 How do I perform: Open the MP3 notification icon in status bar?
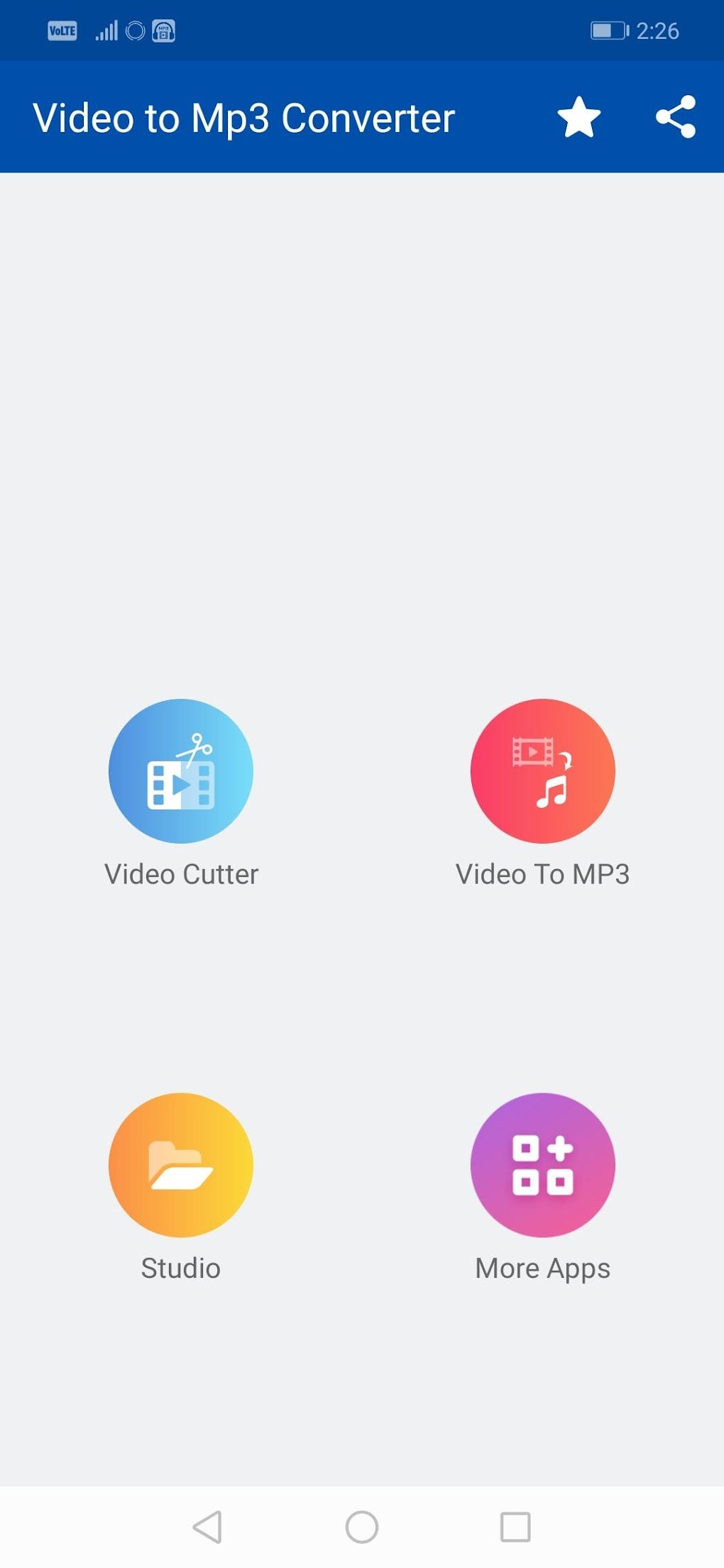tap(165, 31)
